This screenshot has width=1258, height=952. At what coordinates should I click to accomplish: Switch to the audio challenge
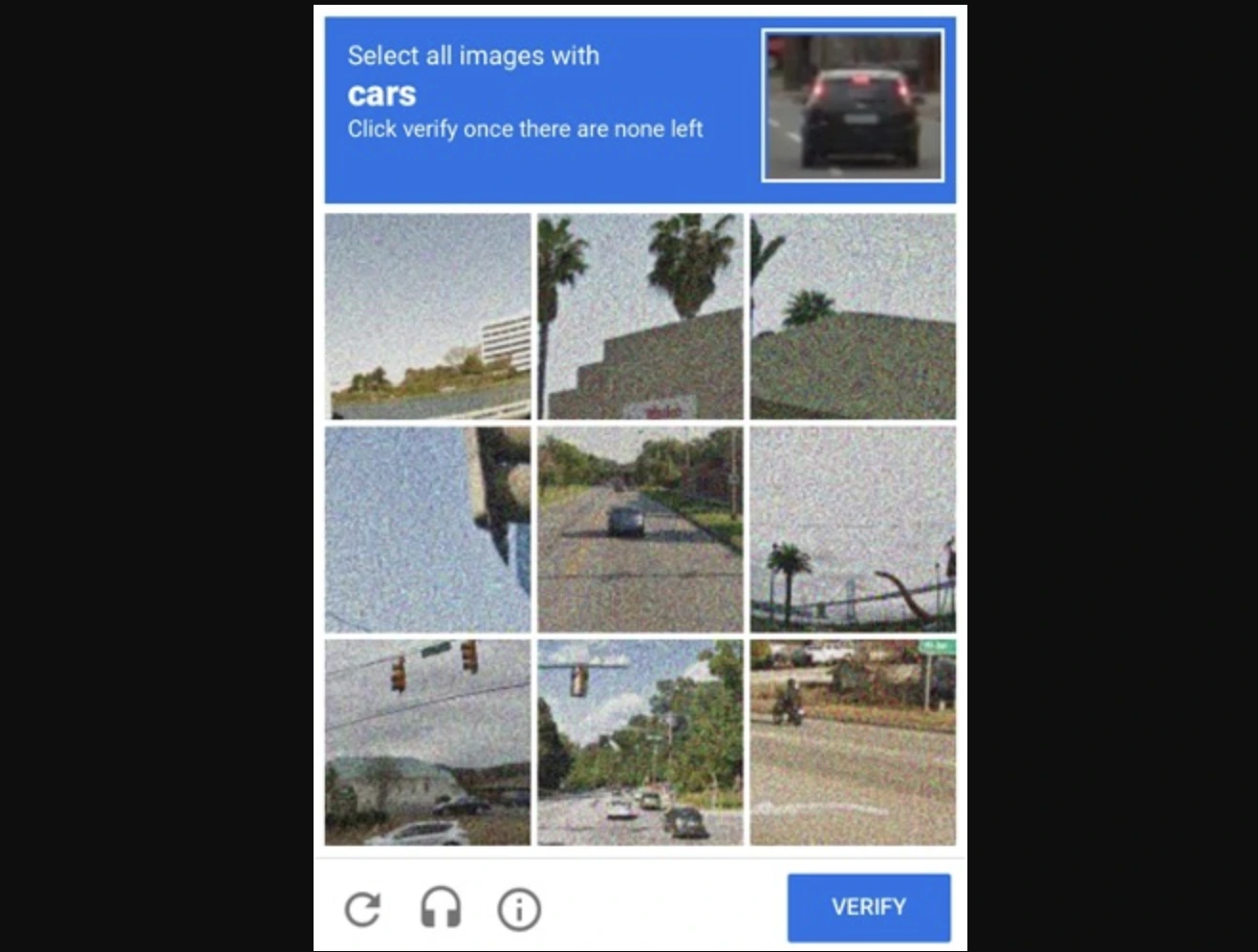441,908
